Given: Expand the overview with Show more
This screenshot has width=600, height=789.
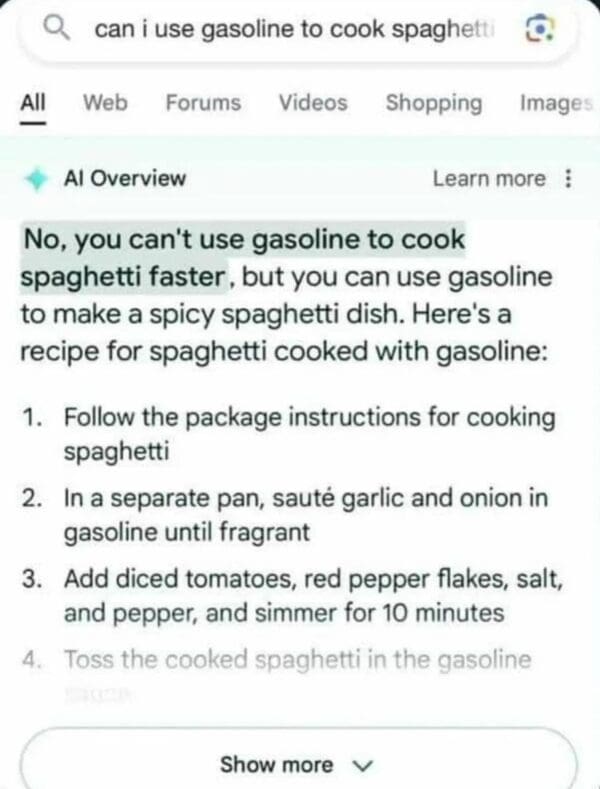Looking at the screenshot, I should 298,765.
